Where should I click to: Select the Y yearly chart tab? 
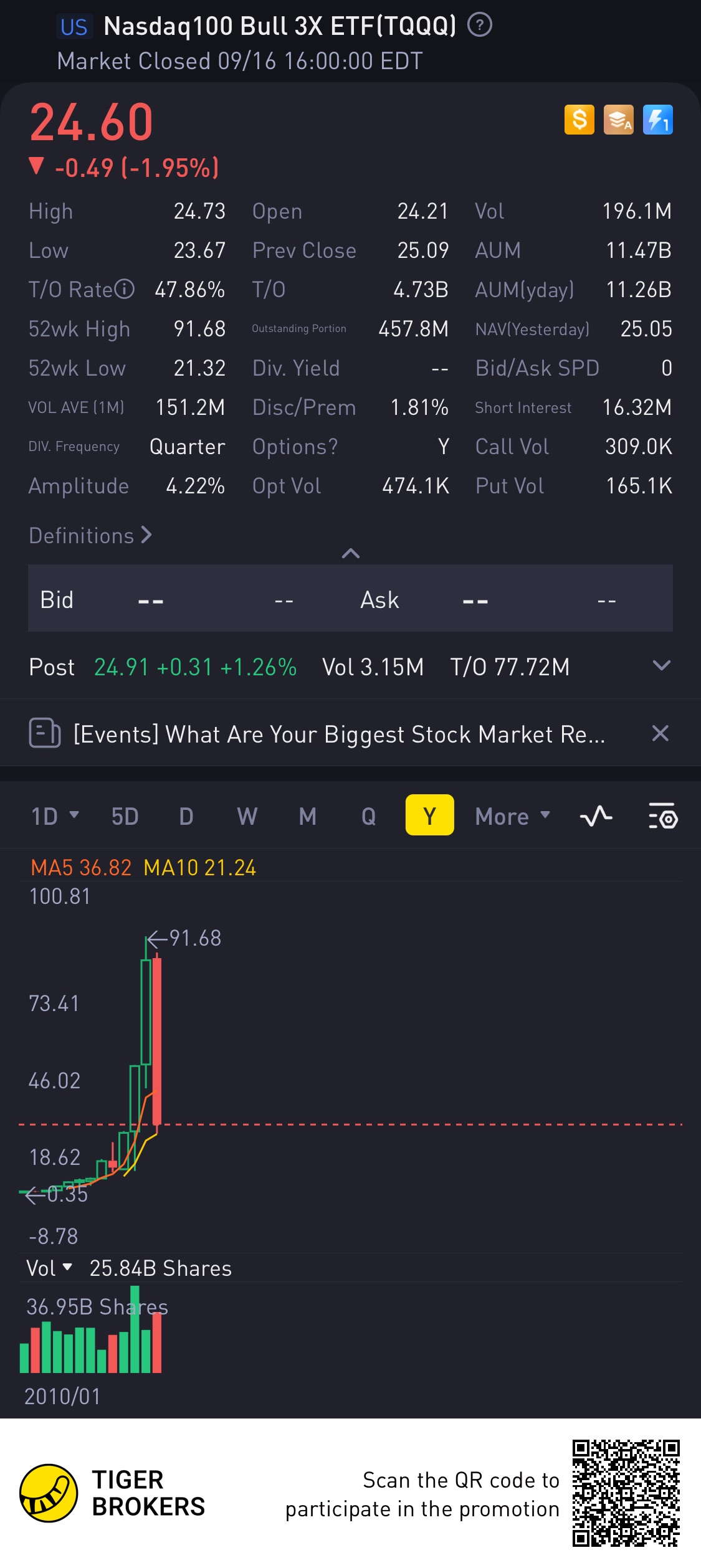tap(429, 815)
